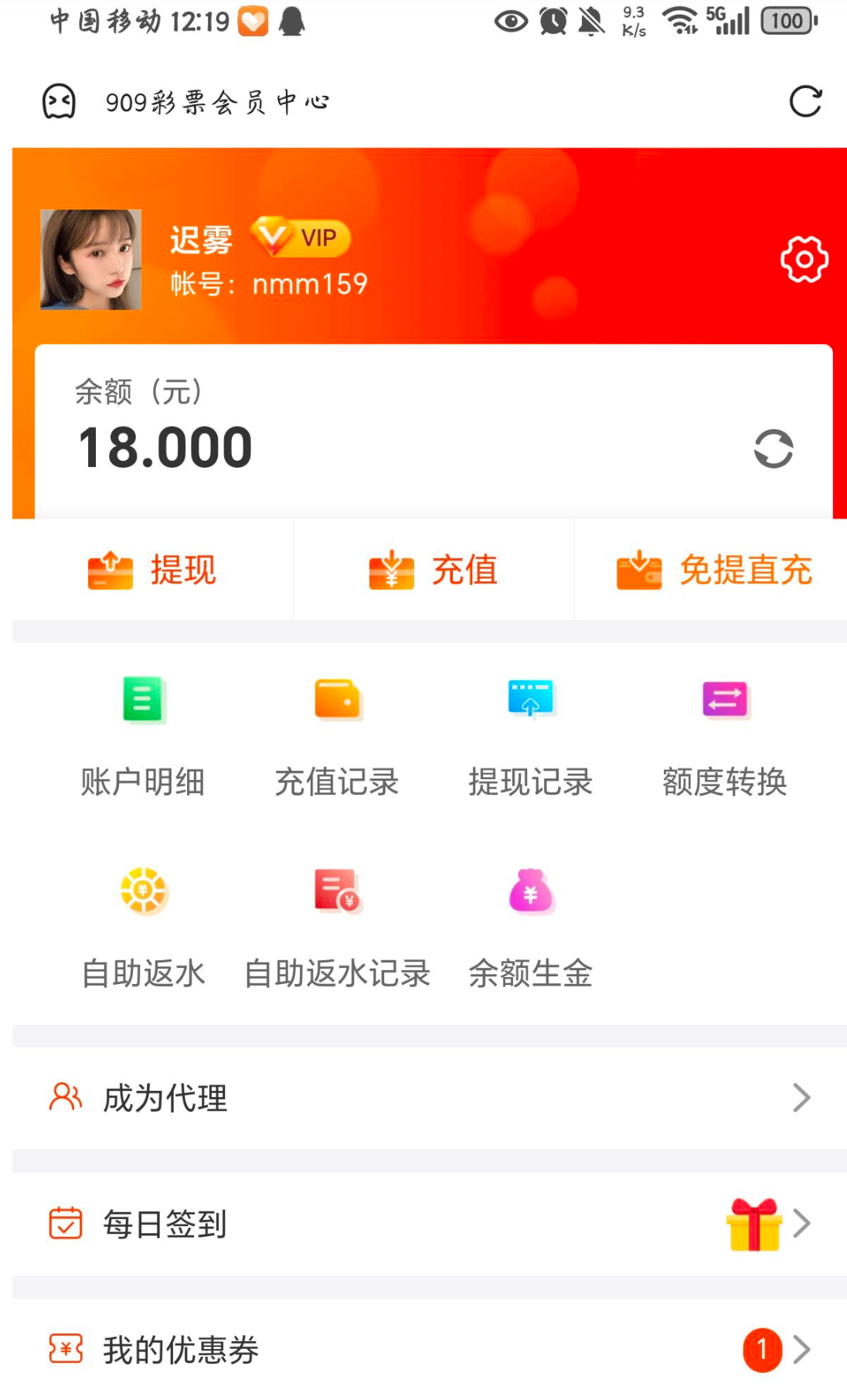
Task: Open 额度转换 quota conversion
Action: [724, 734]
